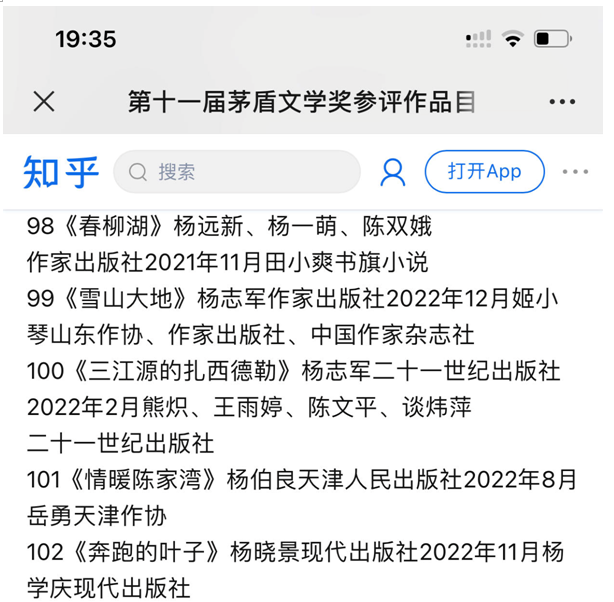Open Zhihu's more options menu beside 打开App
Screen dimensions: 614x602
point(575,172)
